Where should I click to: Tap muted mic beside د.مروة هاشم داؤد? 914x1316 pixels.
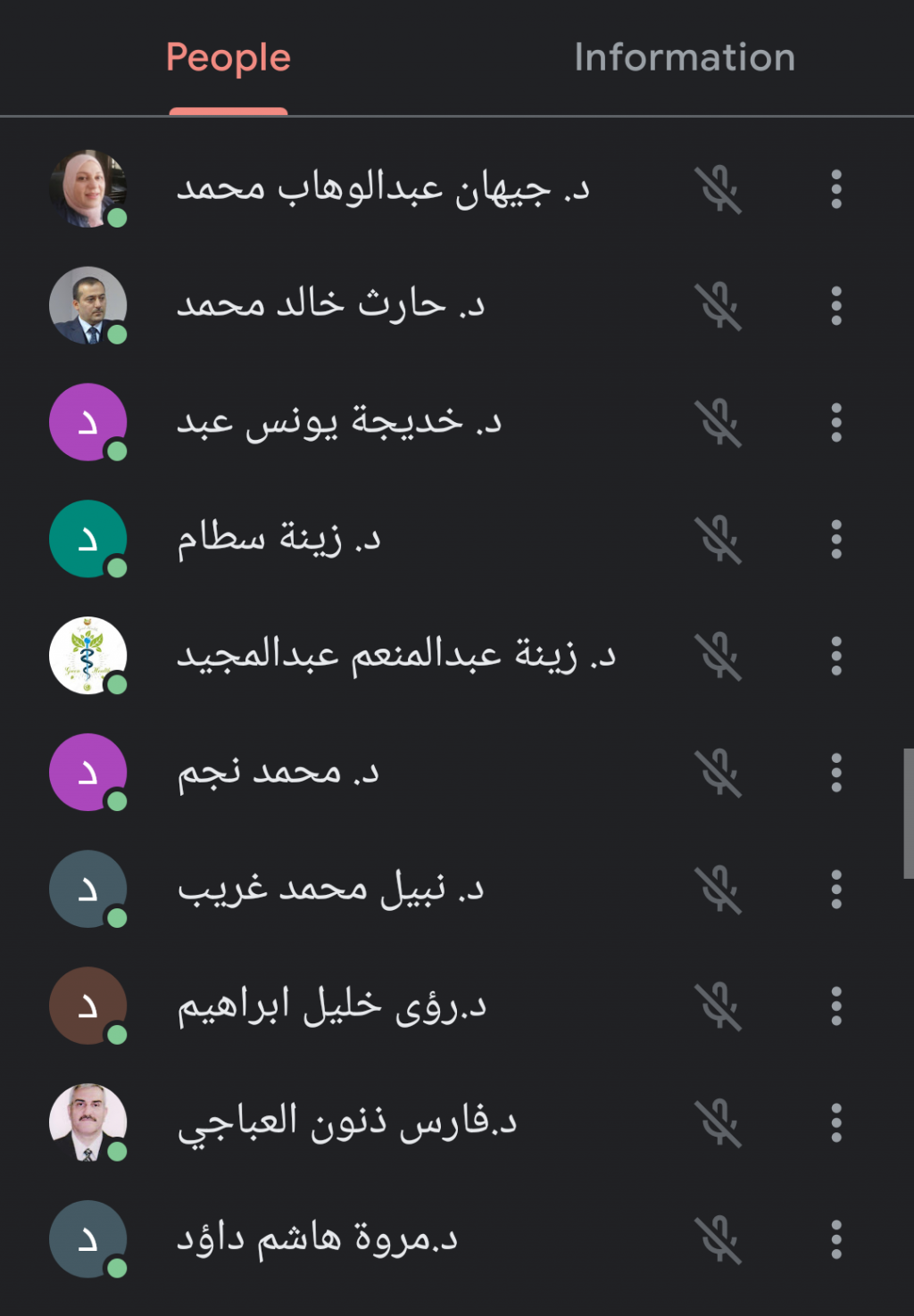719,1240
